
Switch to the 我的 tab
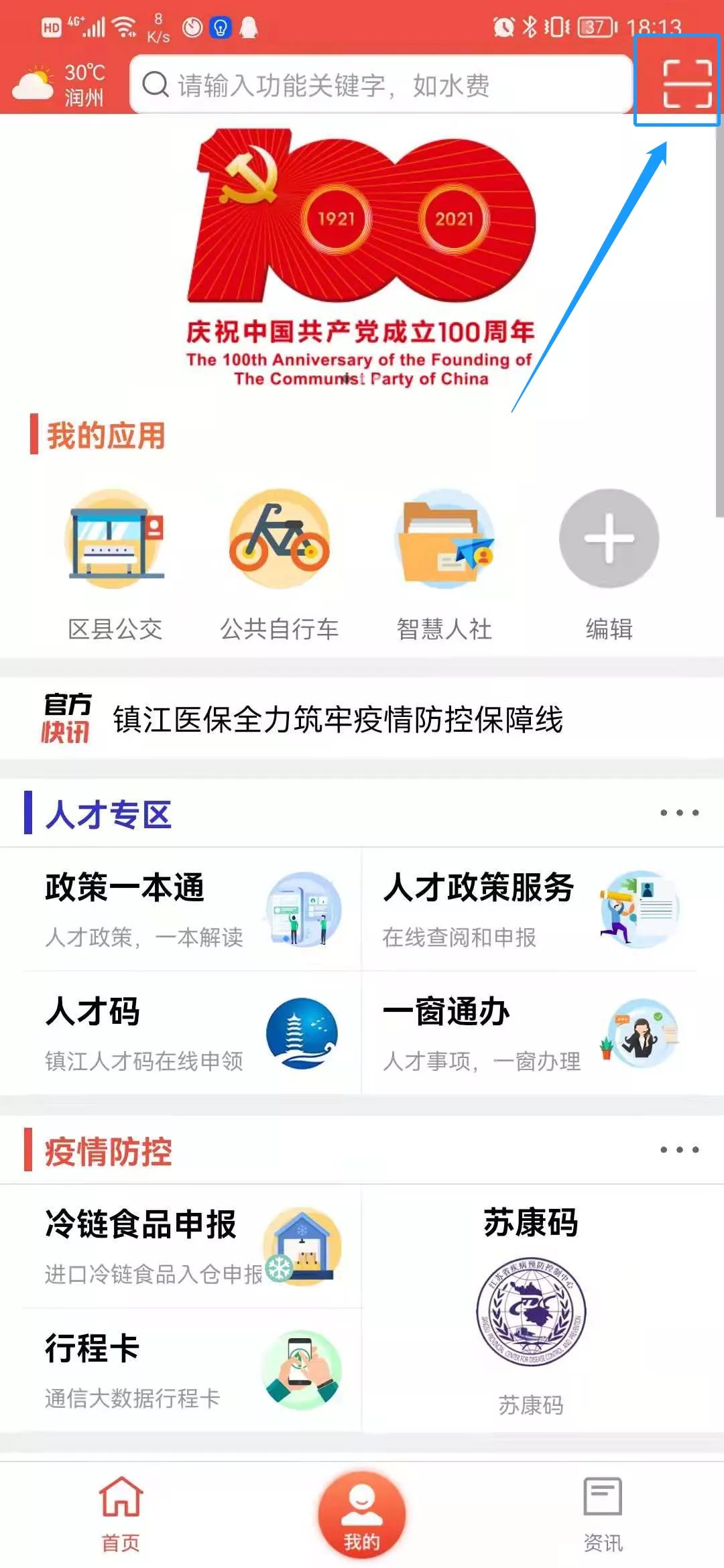click(362, 1517)
